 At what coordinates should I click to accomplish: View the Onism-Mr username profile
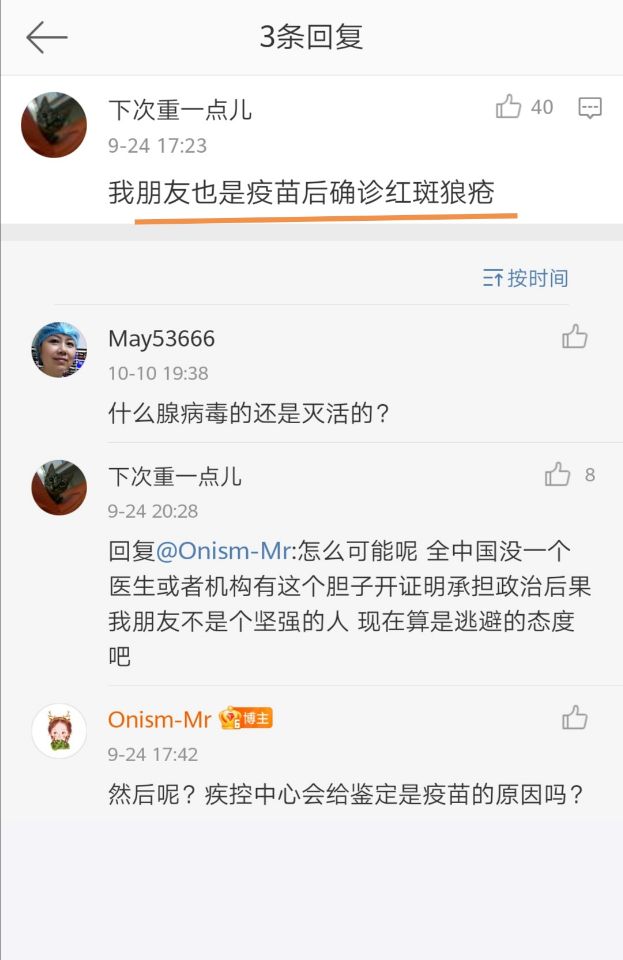pyautogui.click(x=159, y=718)
